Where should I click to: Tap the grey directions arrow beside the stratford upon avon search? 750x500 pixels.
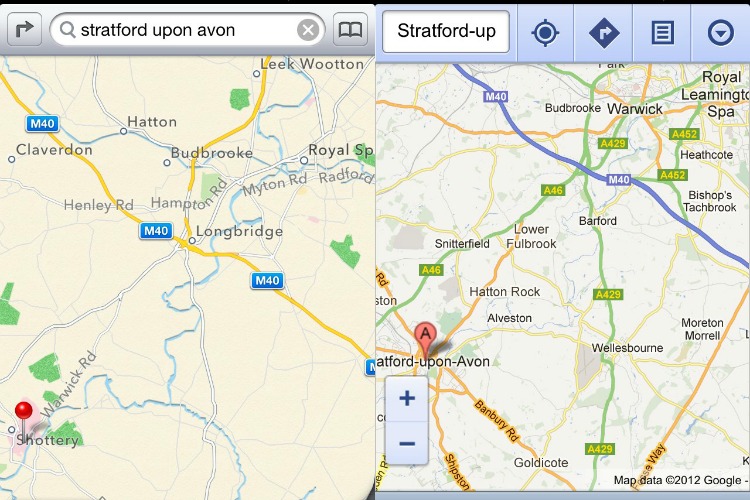click(x=24, y=30)
